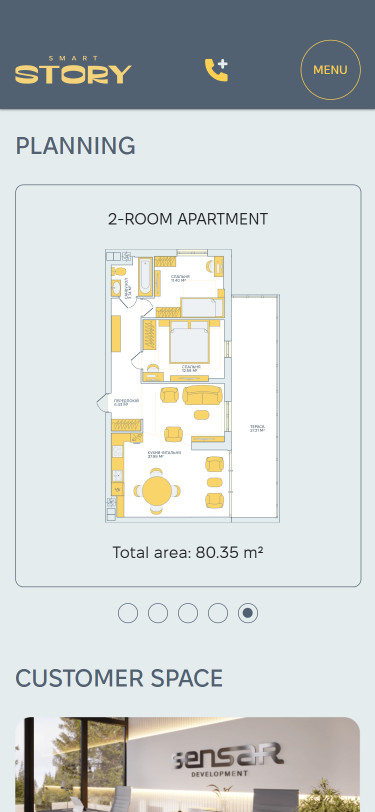Screen dimensions: 375x812
Task: Open the round MENU button
Action: [330, 70]
